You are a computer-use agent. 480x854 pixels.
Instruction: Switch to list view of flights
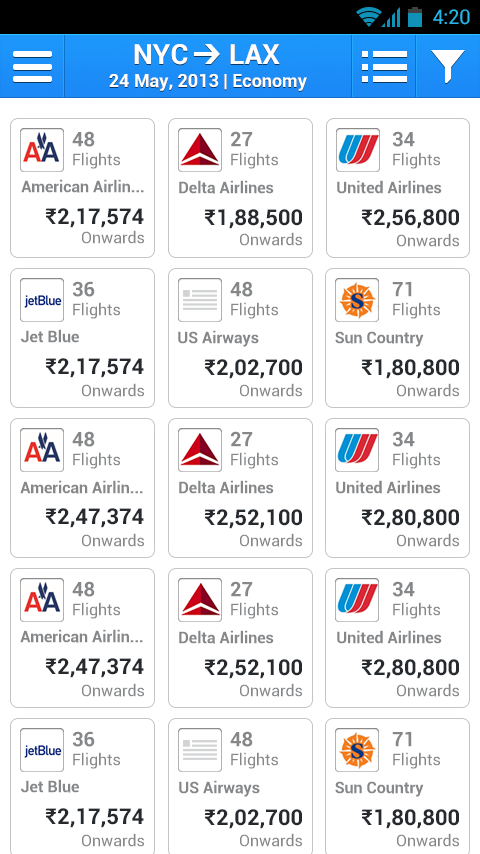[x=384, y=66]
